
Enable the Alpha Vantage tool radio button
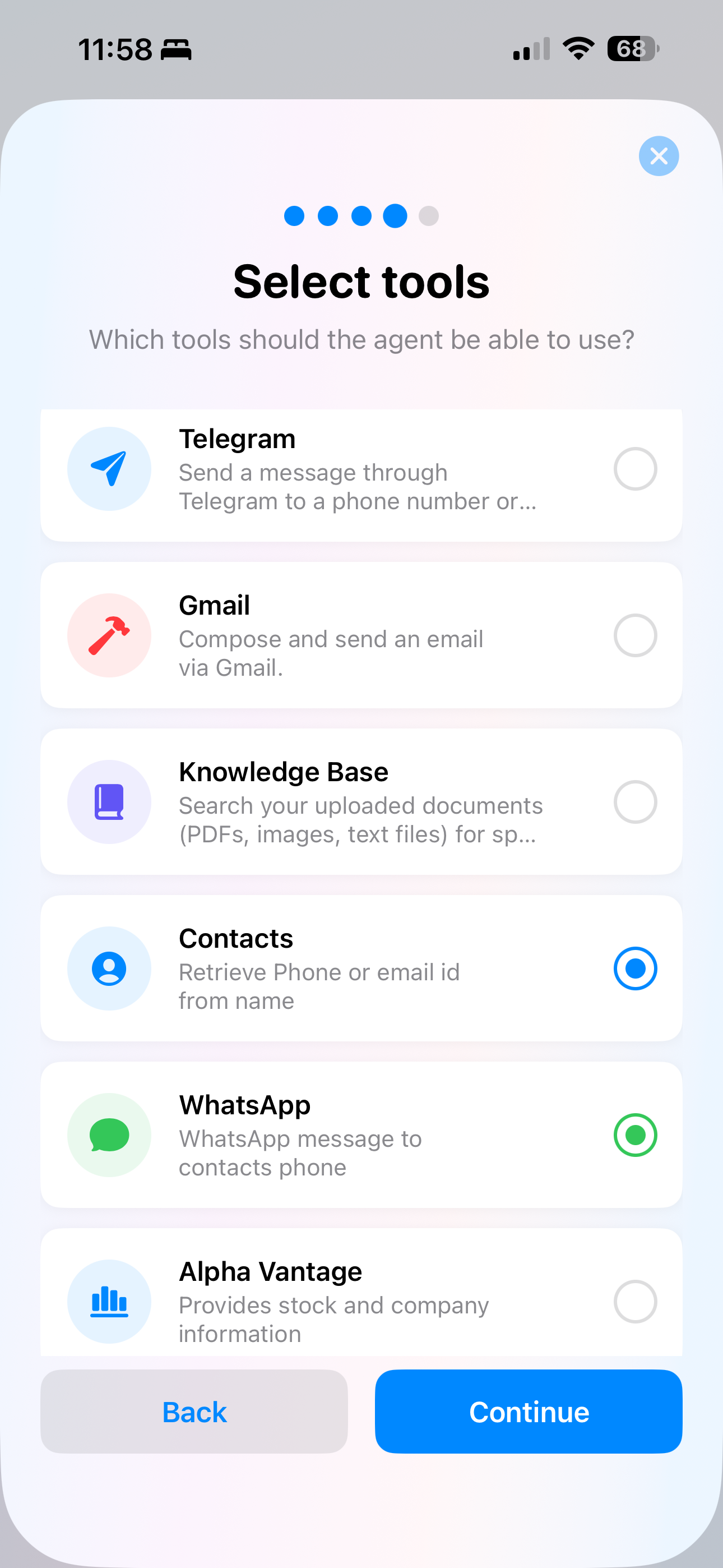pyautogui.click(x=635, y=1302)
